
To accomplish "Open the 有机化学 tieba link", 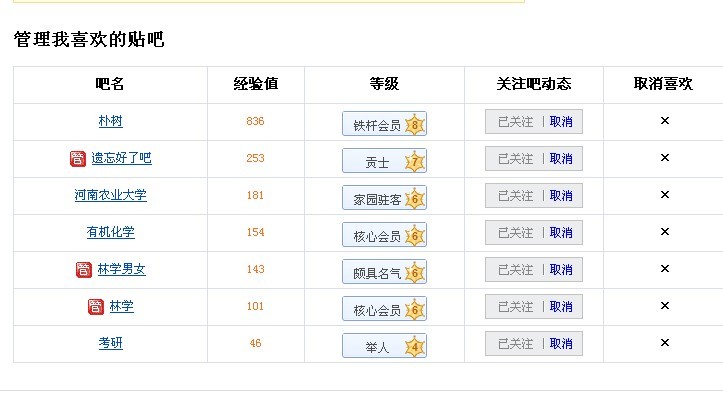I will click(111, 232).
